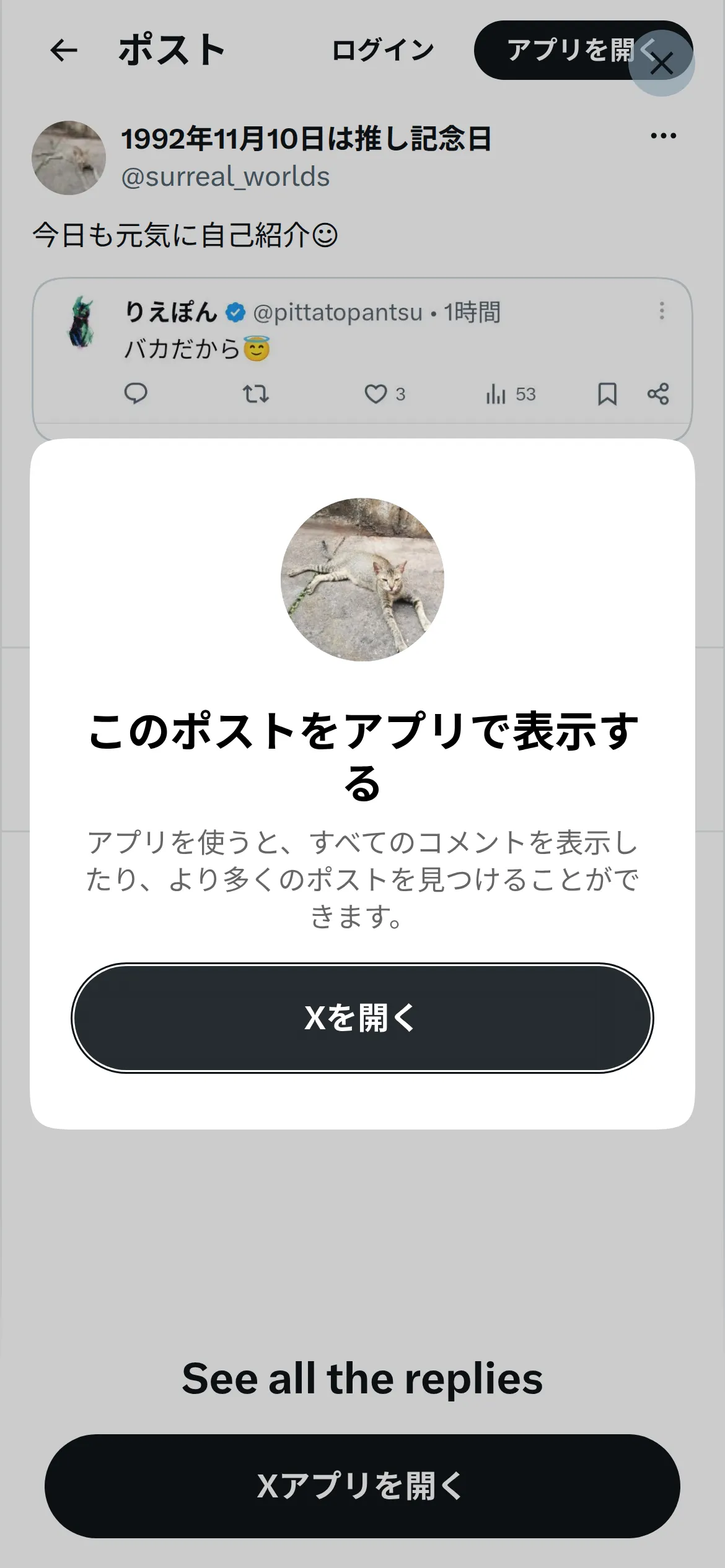Open the surreal_worlds profile avatar
Screen dimensions: 725x1568
click(x=69, y=157)
